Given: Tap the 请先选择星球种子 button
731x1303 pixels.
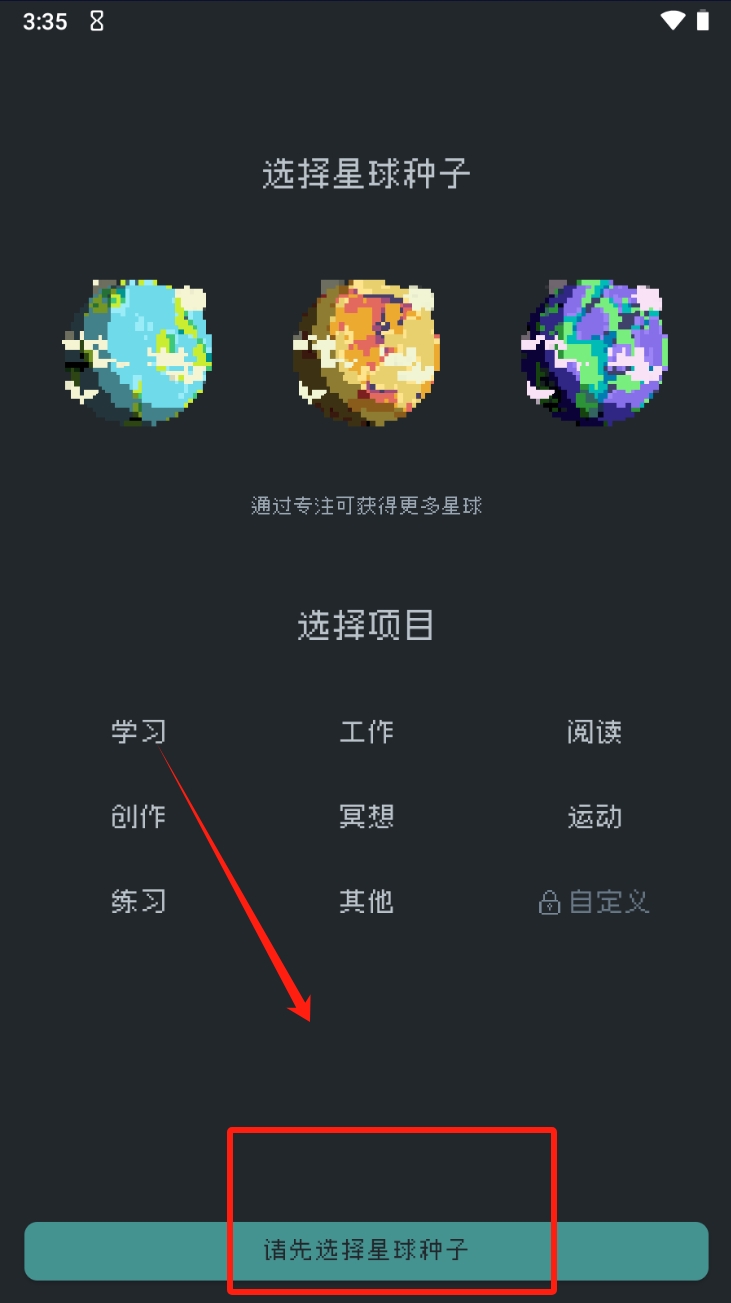Looking at the screenshot, I should point(366,1250).
